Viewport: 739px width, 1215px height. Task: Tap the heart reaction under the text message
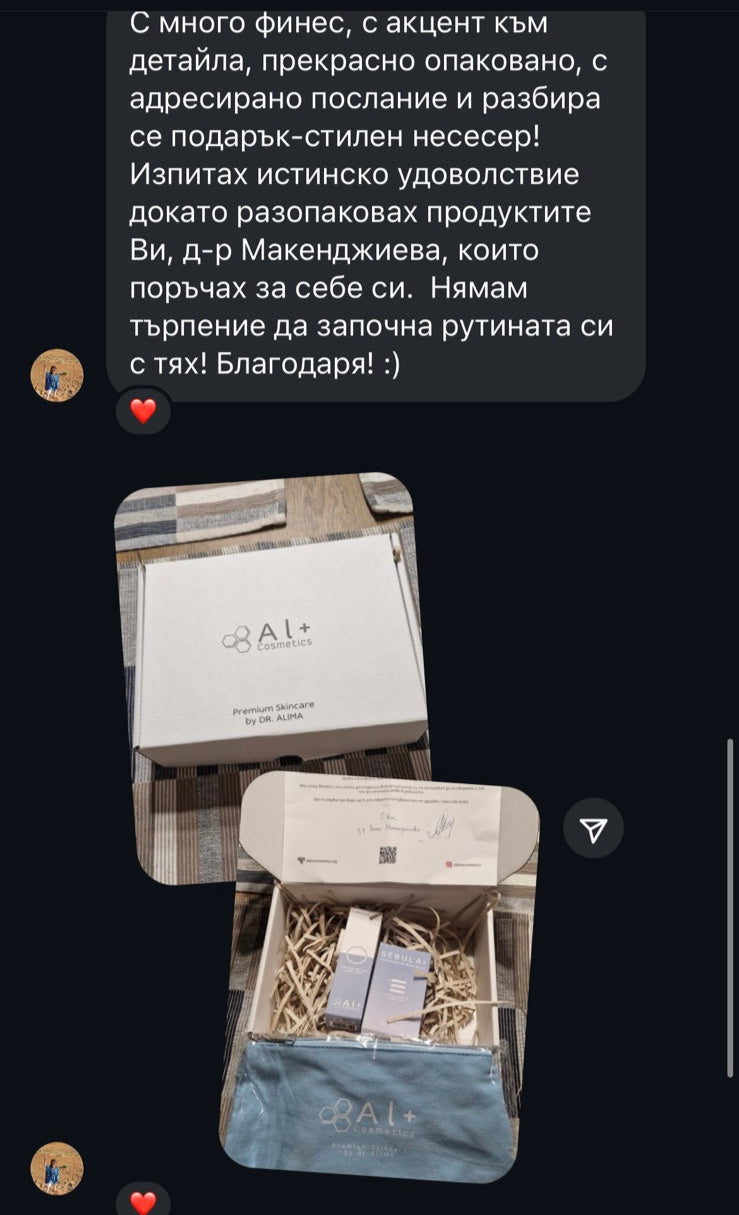click(x=144, y=410)
